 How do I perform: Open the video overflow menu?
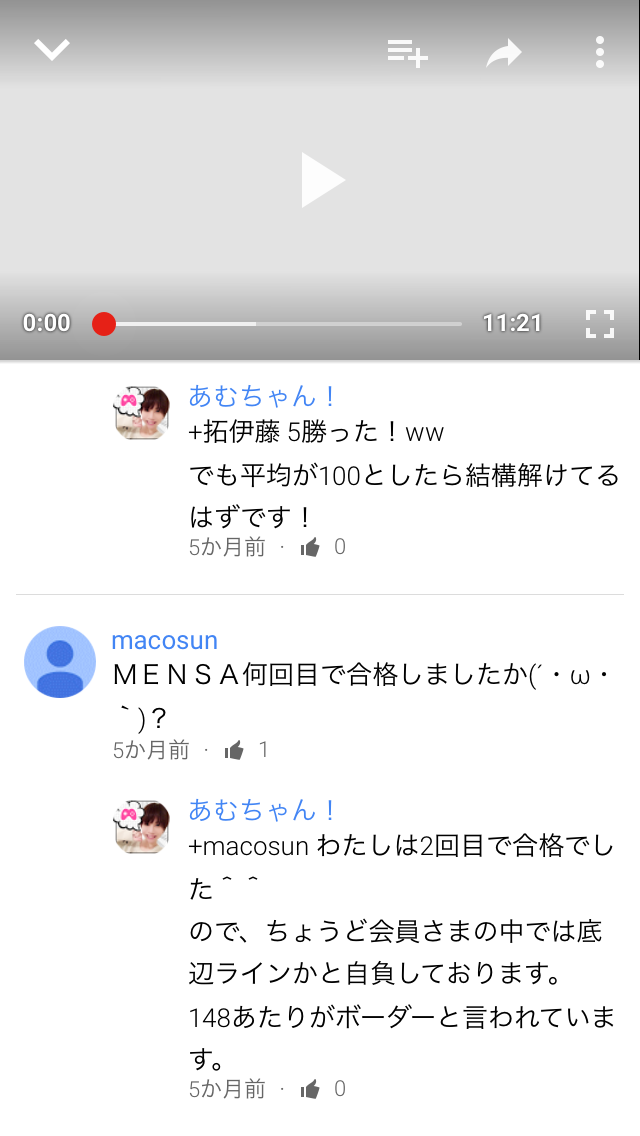tap(599, 52)
